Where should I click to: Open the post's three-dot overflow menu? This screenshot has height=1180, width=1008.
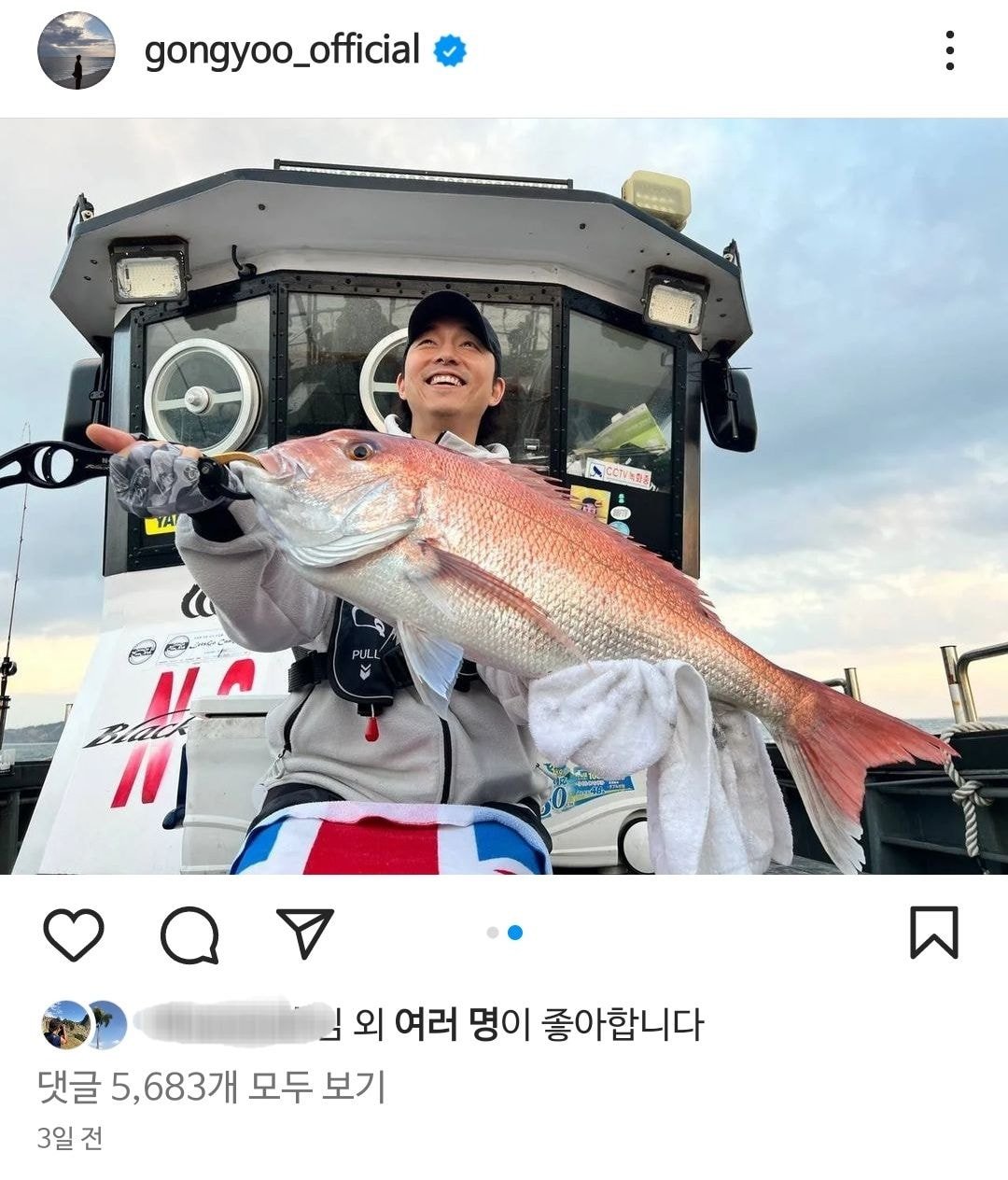(949, 50)
